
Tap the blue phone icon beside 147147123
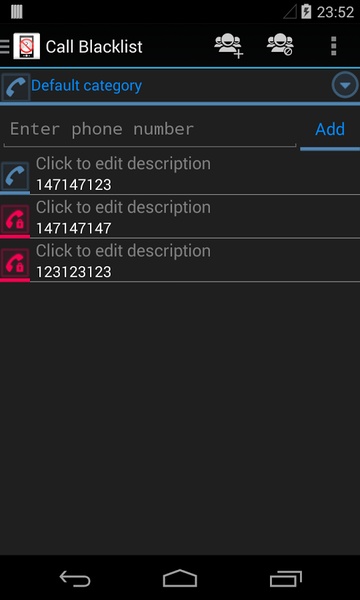pos(15,176)
